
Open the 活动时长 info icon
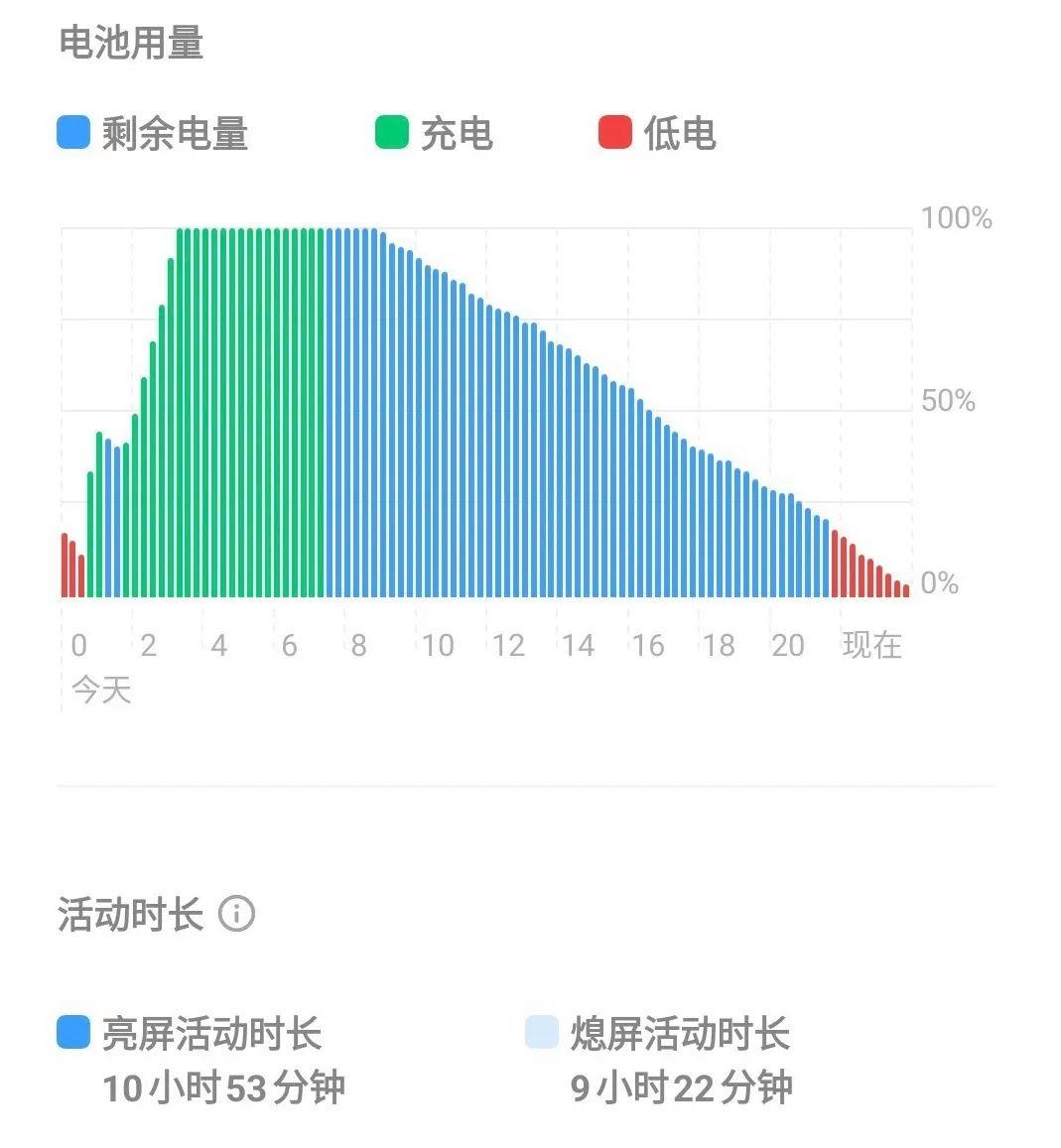point(238,914)
